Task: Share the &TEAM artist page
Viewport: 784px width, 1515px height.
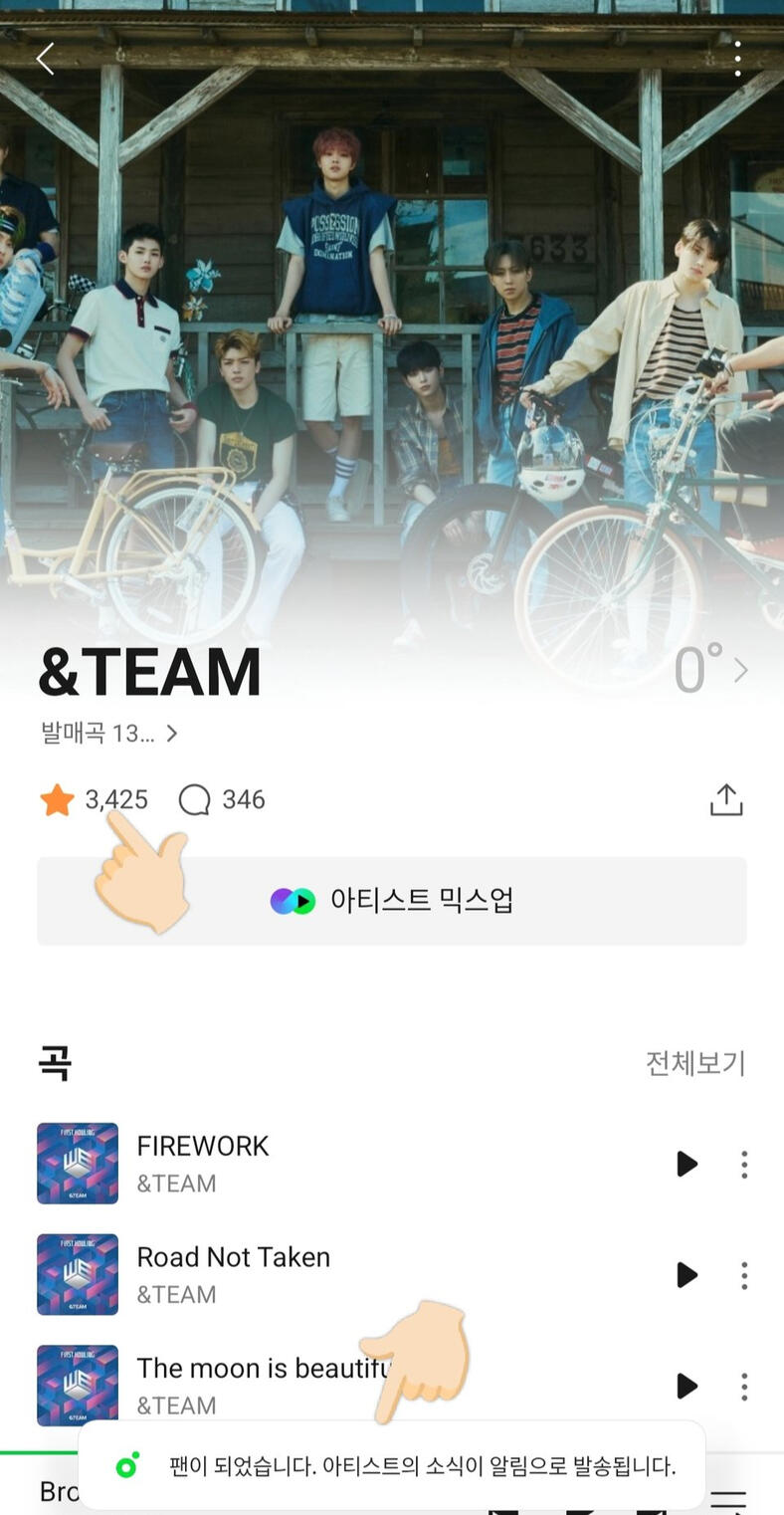Action: pyautogui.click(x=726, y=800)
